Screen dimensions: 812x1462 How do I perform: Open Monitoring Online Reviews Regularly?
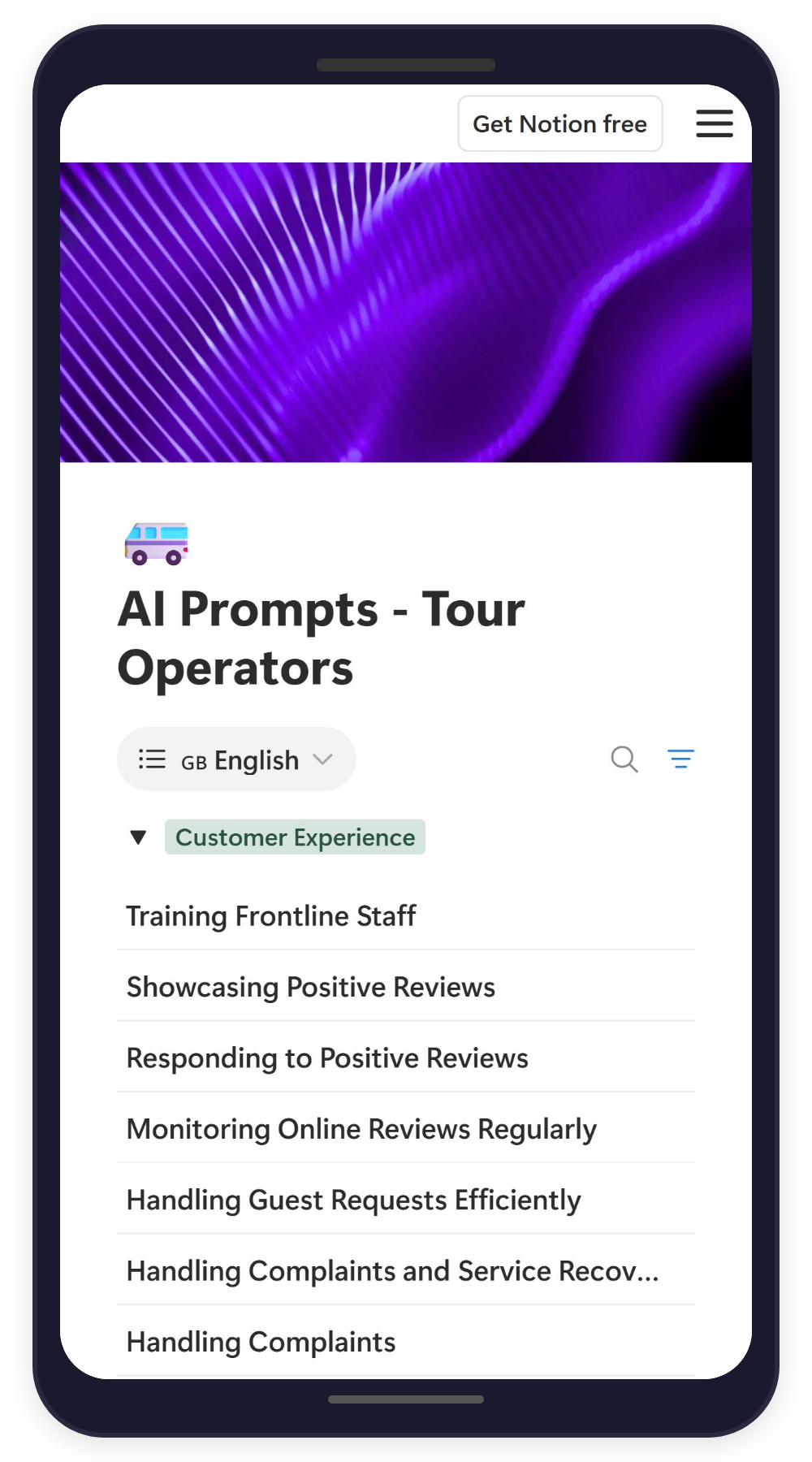pos(406,1128)
